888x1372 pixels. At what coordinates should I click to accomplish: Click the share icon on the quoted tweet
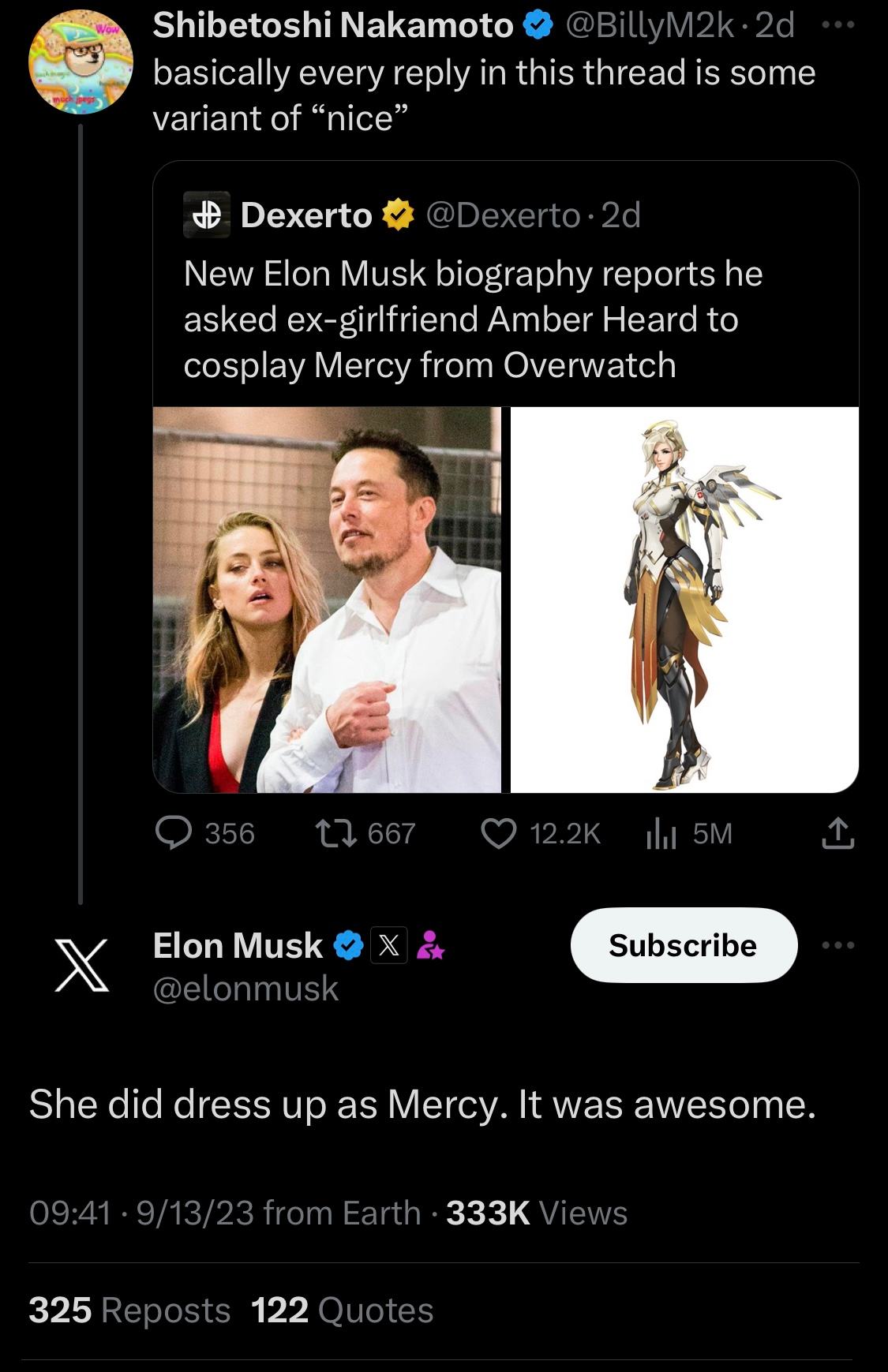click(839, 834)
